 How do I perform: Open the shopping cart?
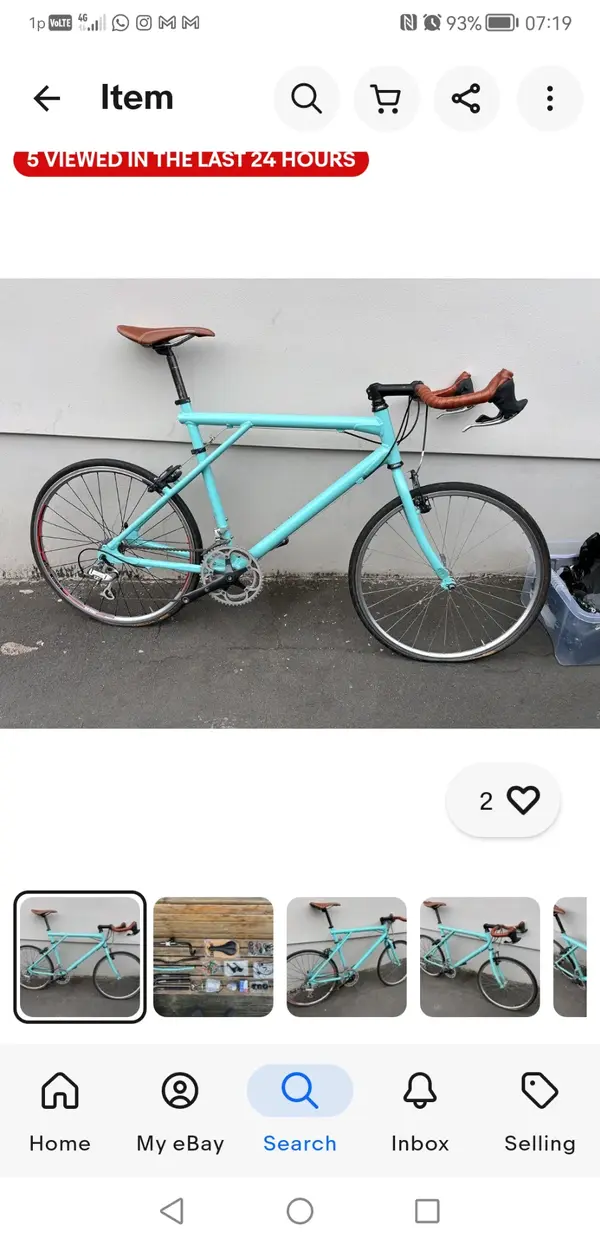coord(386,98)
